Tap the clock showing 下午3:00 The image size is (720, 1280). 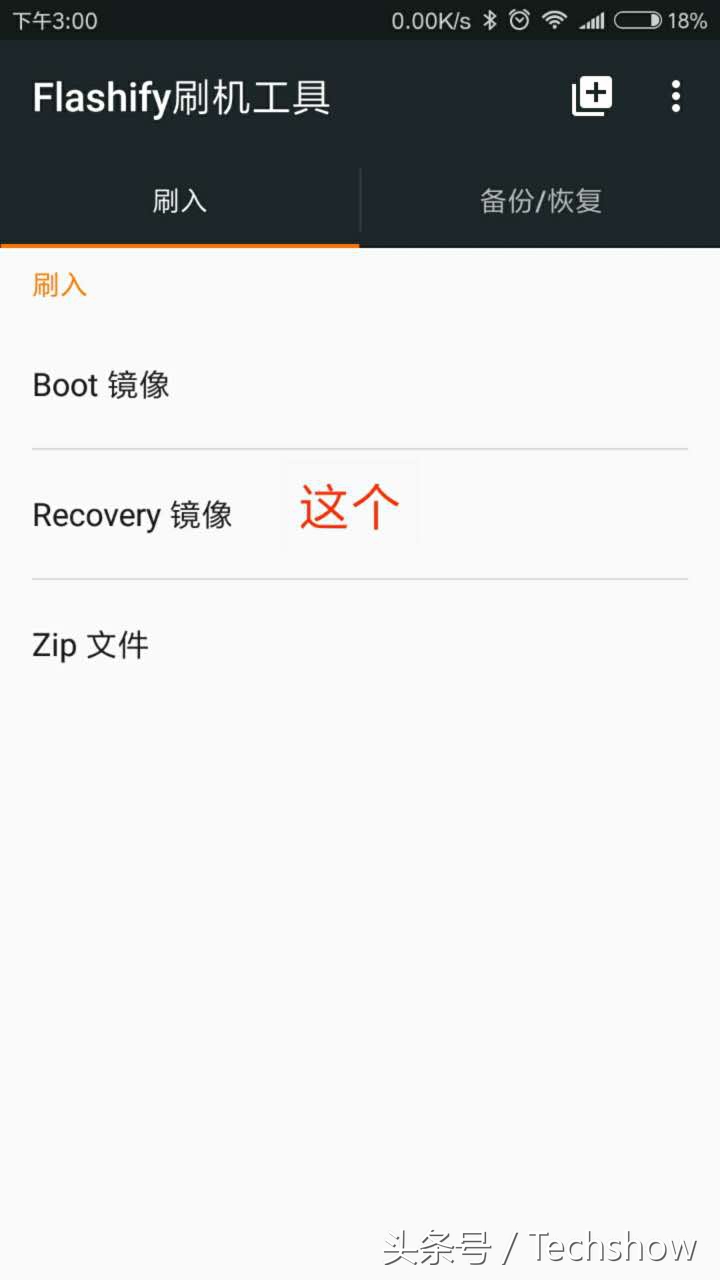[55, 19]
